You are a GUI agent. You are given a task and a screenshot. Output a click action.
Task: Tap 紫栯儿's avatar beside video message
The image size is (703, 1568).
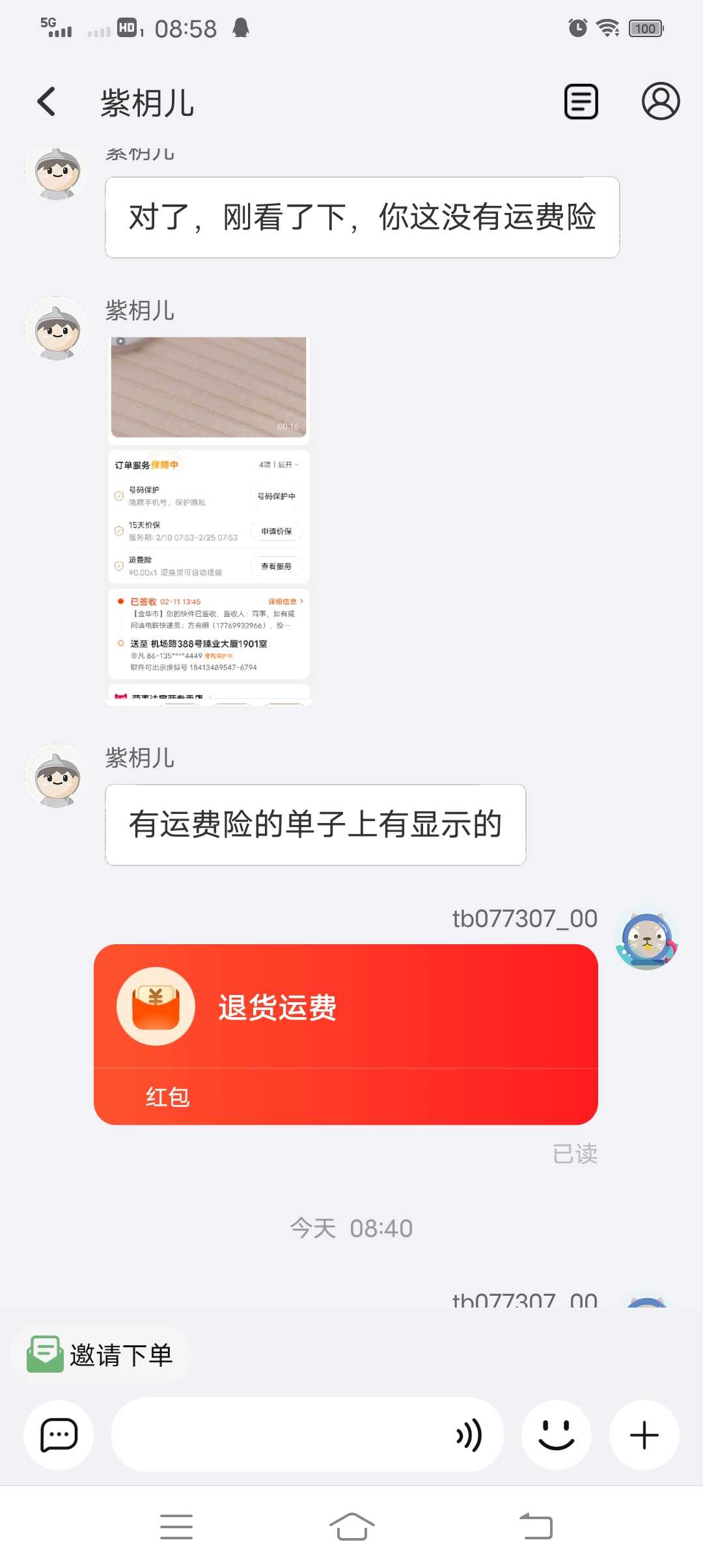click(57, 329)
